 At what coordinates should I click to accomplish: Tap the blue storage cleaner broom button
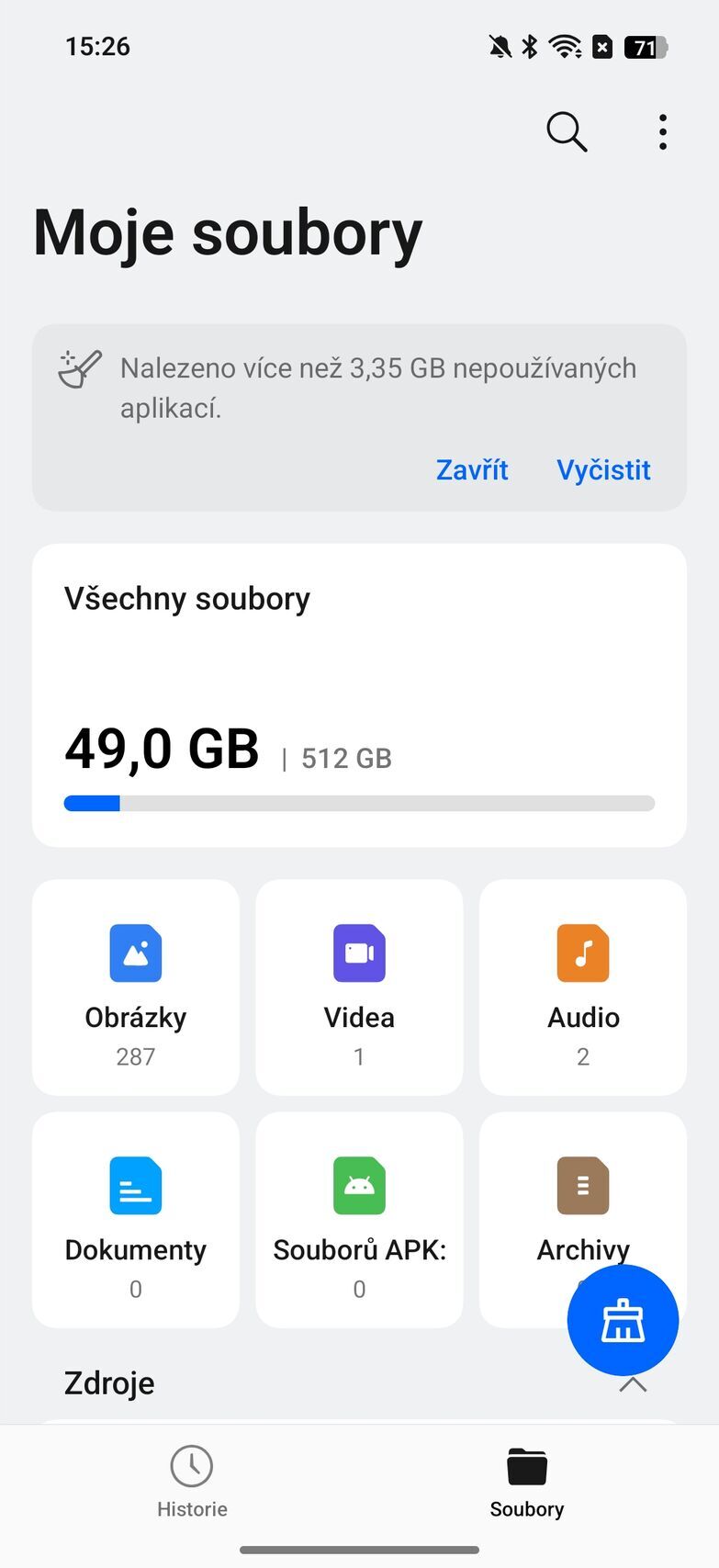pyautogui.click(x=623, y=1320)
